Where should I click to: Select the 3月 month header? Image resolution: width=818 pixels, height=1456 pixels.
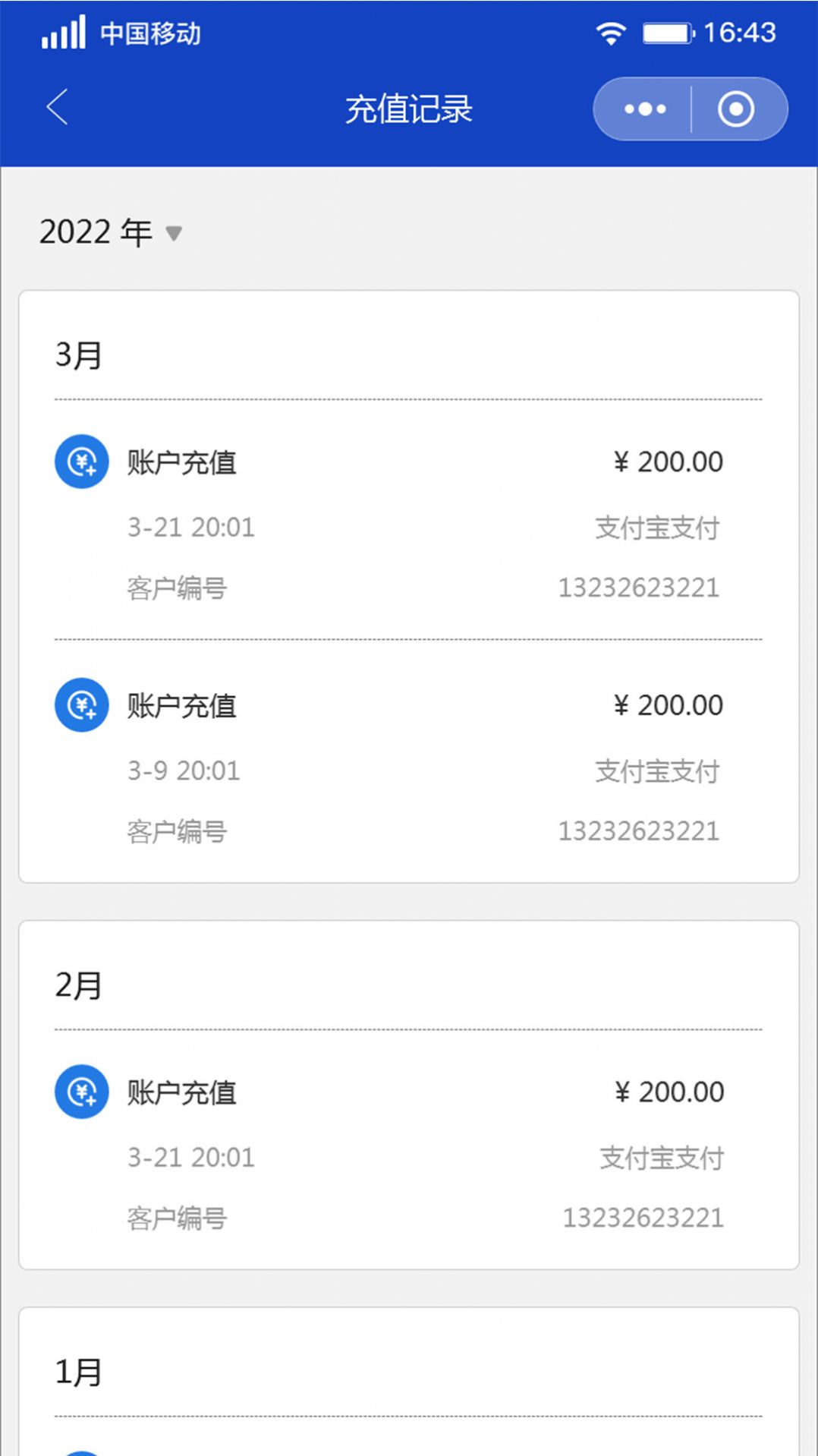(77, 353)
